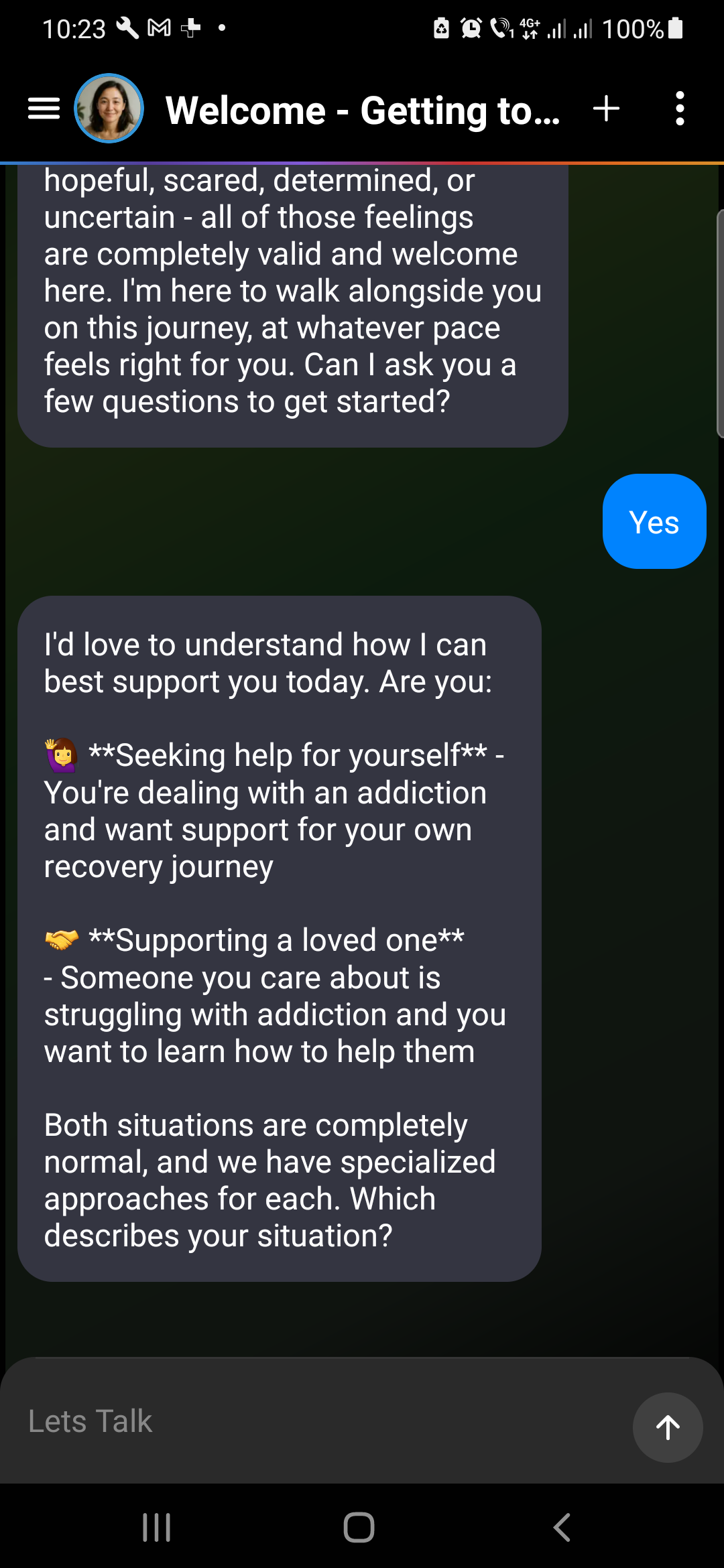The height and width of the screenshot is (1568, 724).
Task: Open the hamburger navigation menu
Action: click(x=43, y=108)
